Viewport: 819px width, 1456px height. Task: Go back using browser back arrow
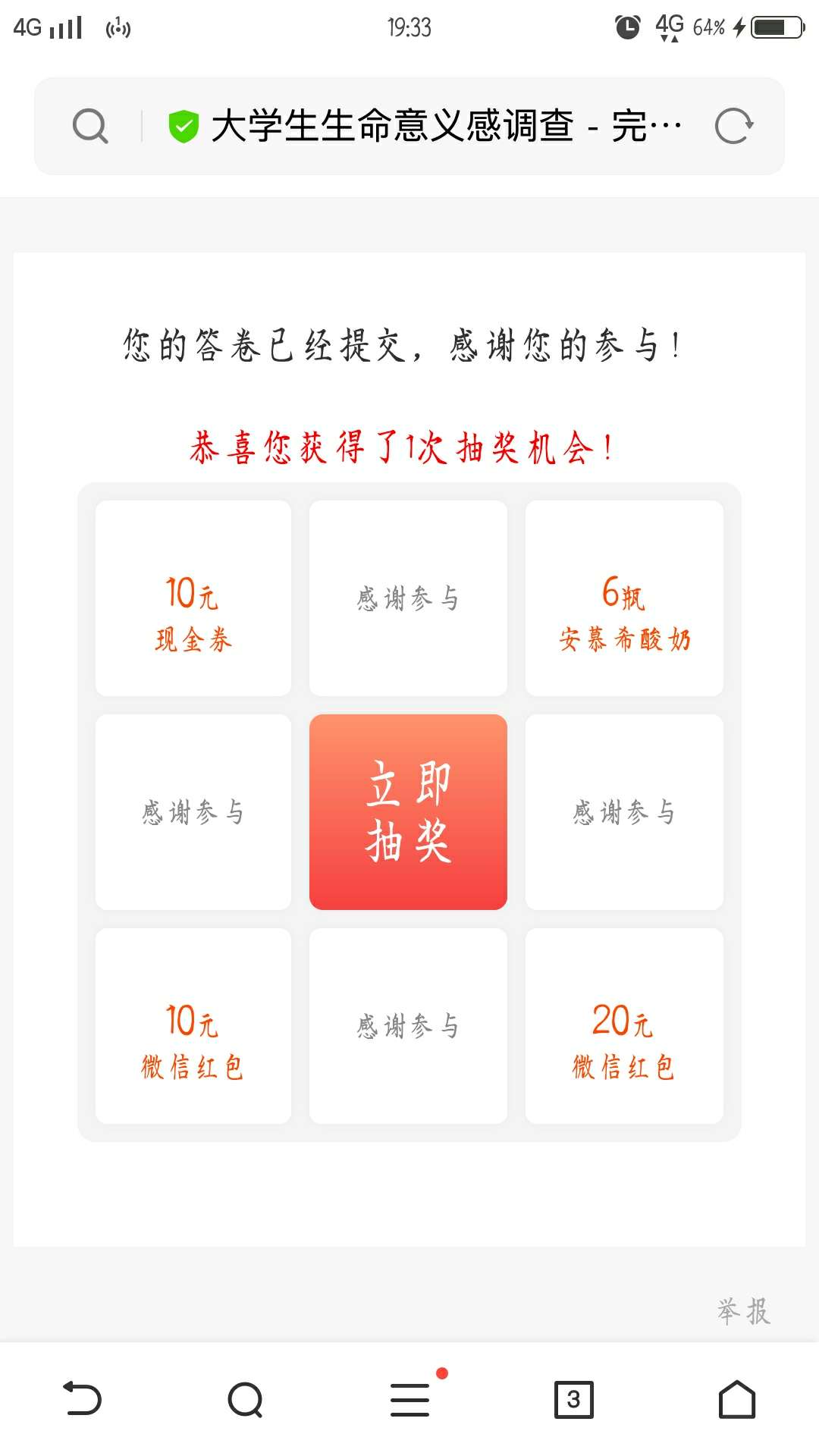point(82,1399)
